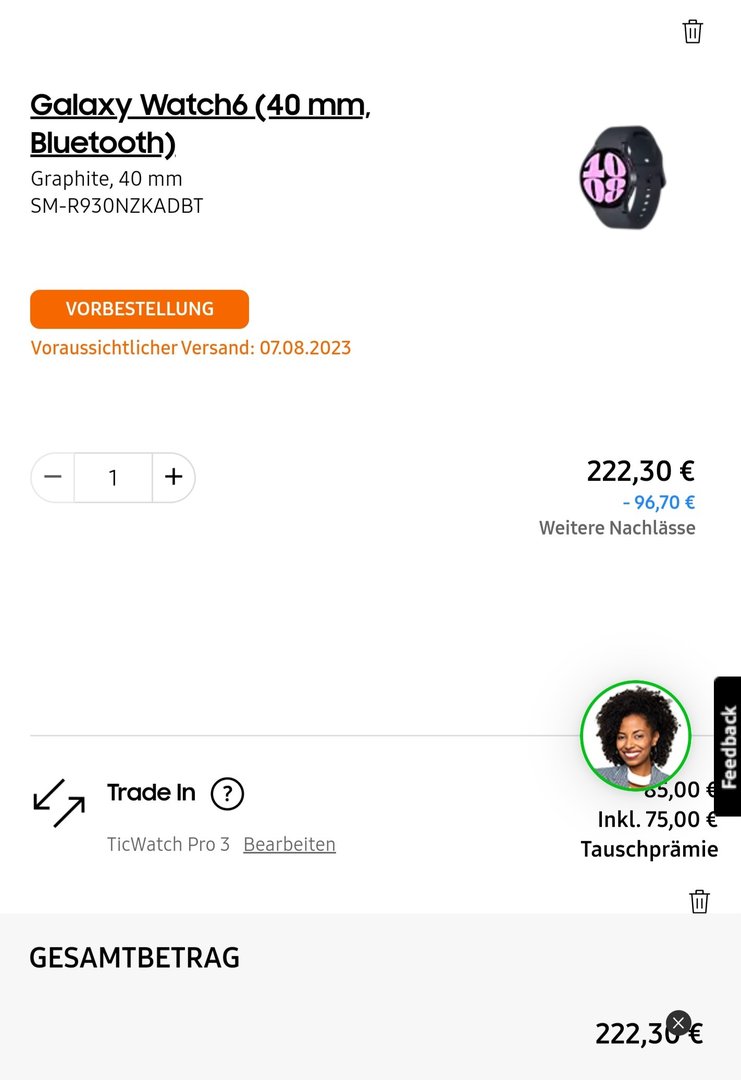
Task: Remove the TicWatch Pro 3 trade-in
Action: click(699, 901)
